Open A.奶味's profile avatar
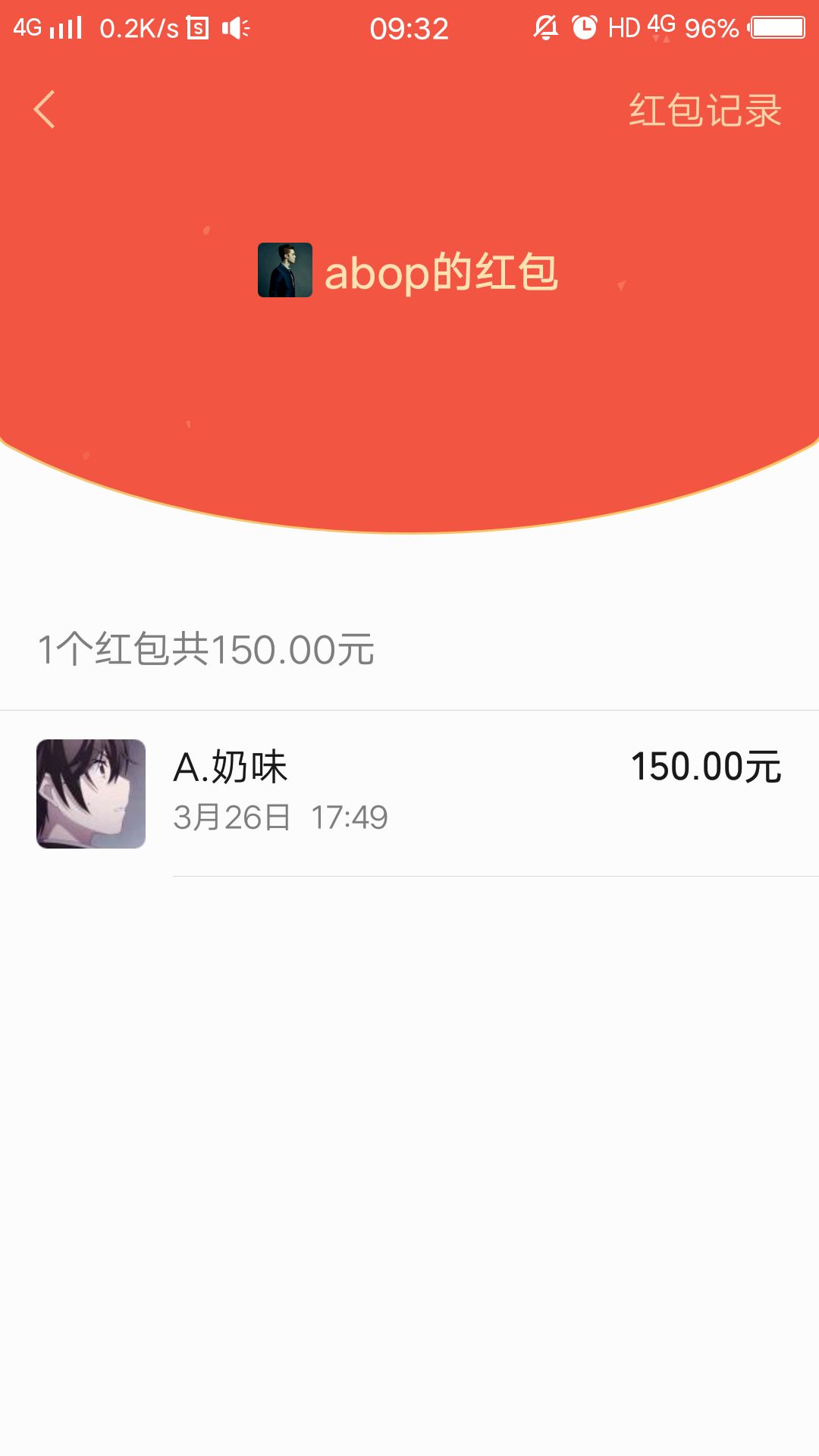819x1456 pixels. pos(91,794)
